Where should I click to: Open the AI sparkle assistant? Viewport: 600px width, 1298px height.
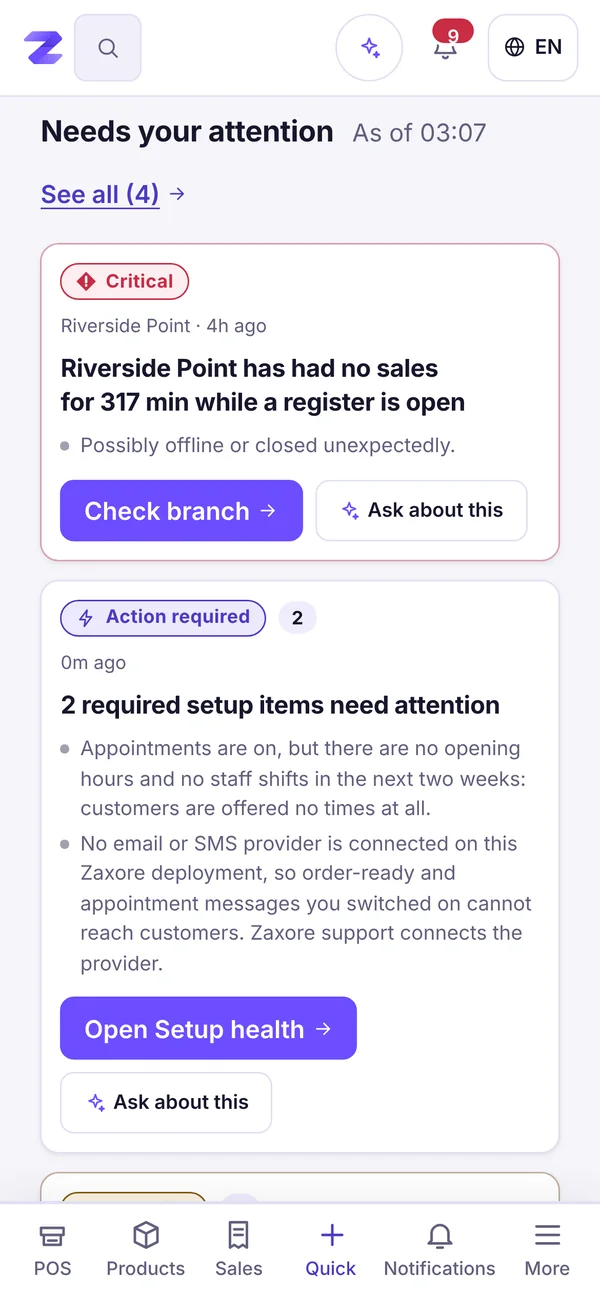[369, 47]
